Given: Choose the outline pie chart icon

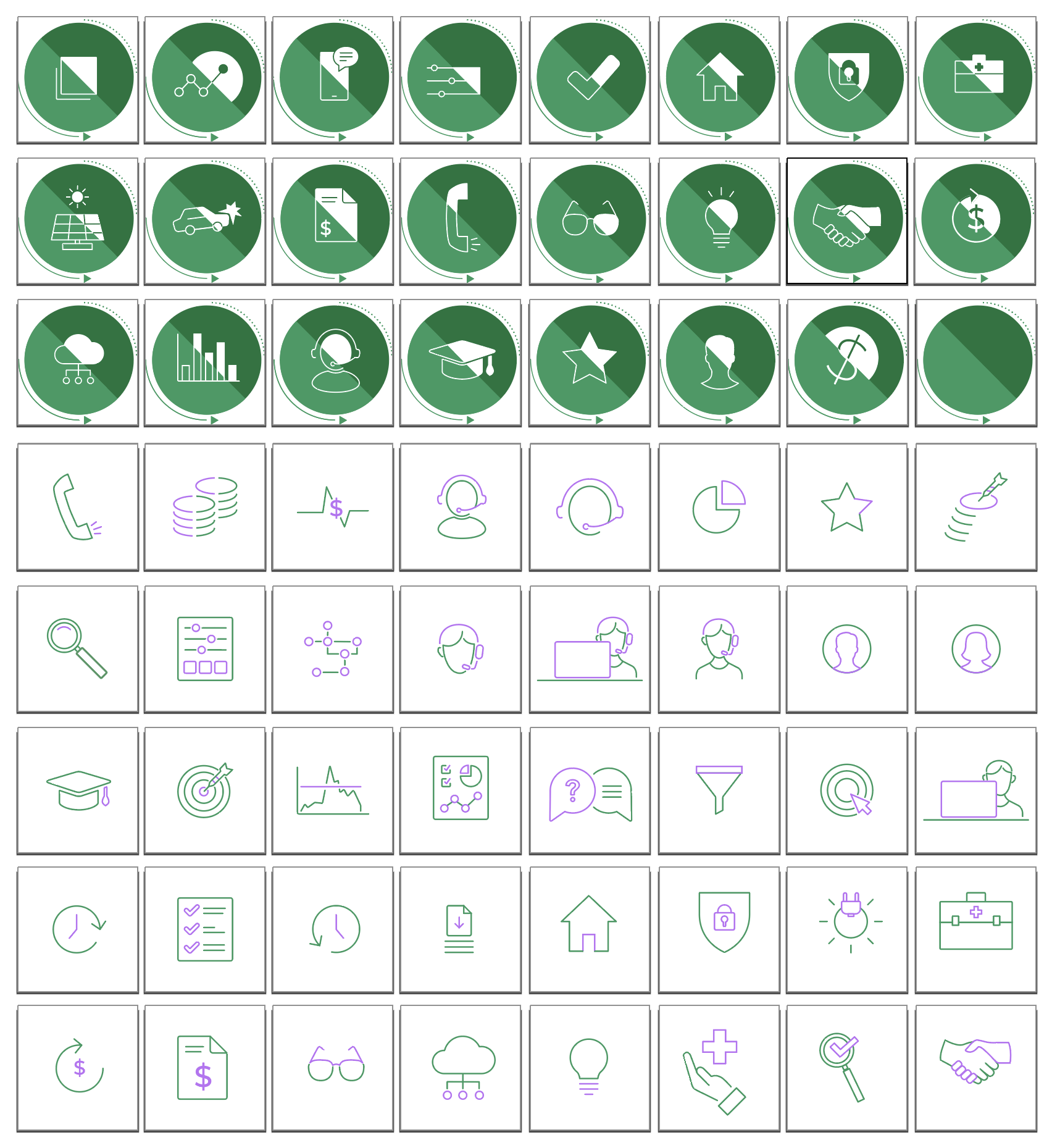Looking at the screenshot, I should coord(719,506).
